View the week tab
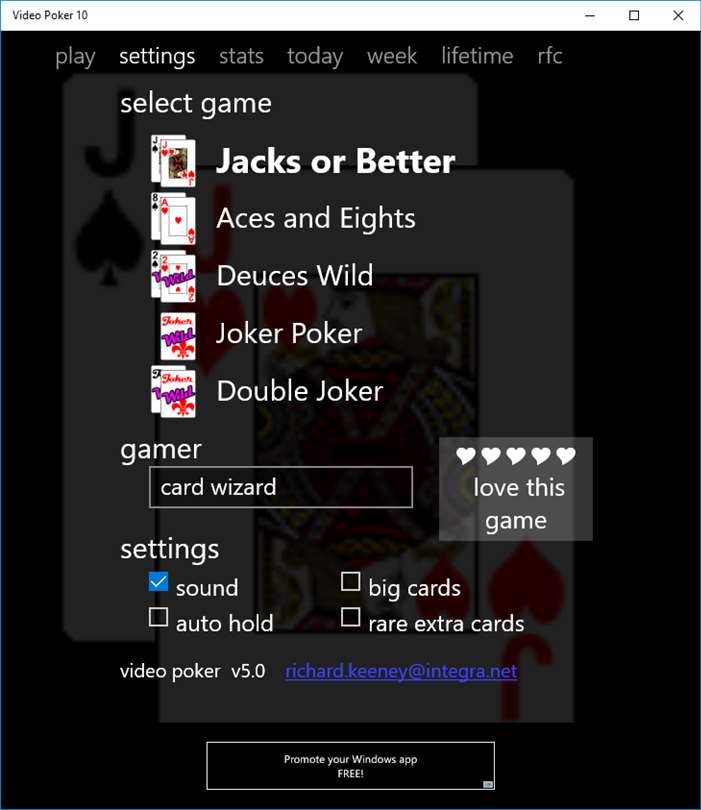The height and width of the screenshot is (810, 701). [x=392, y=56]
